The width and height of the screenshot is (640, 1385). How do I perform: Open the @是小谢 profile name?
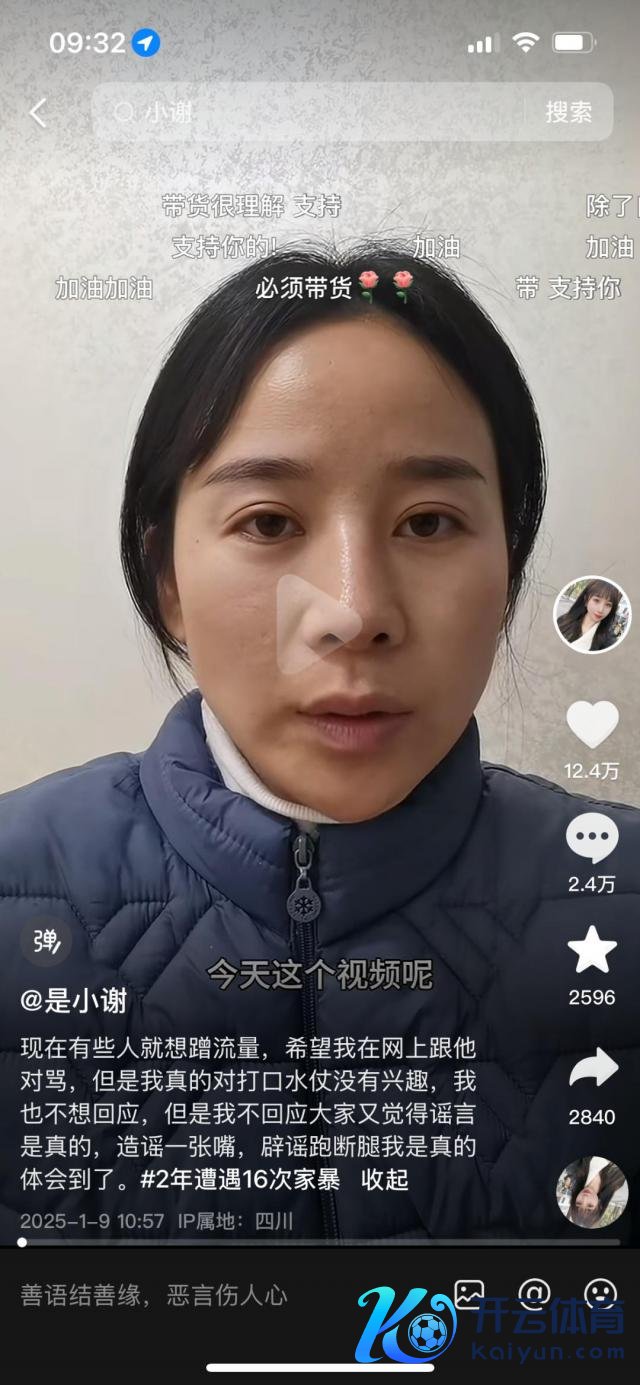74,999
